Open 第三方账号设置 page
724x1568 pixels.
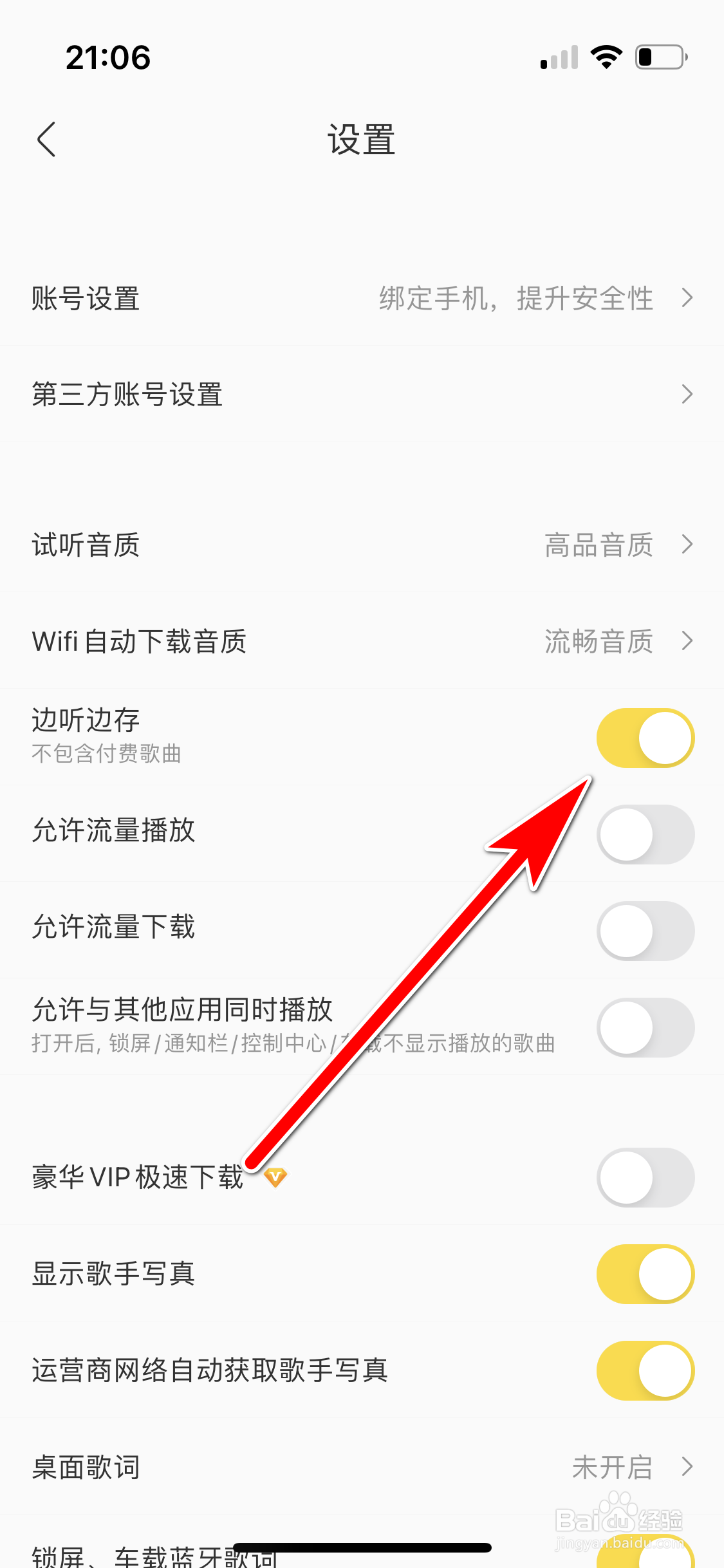click(x=362, y=394)
